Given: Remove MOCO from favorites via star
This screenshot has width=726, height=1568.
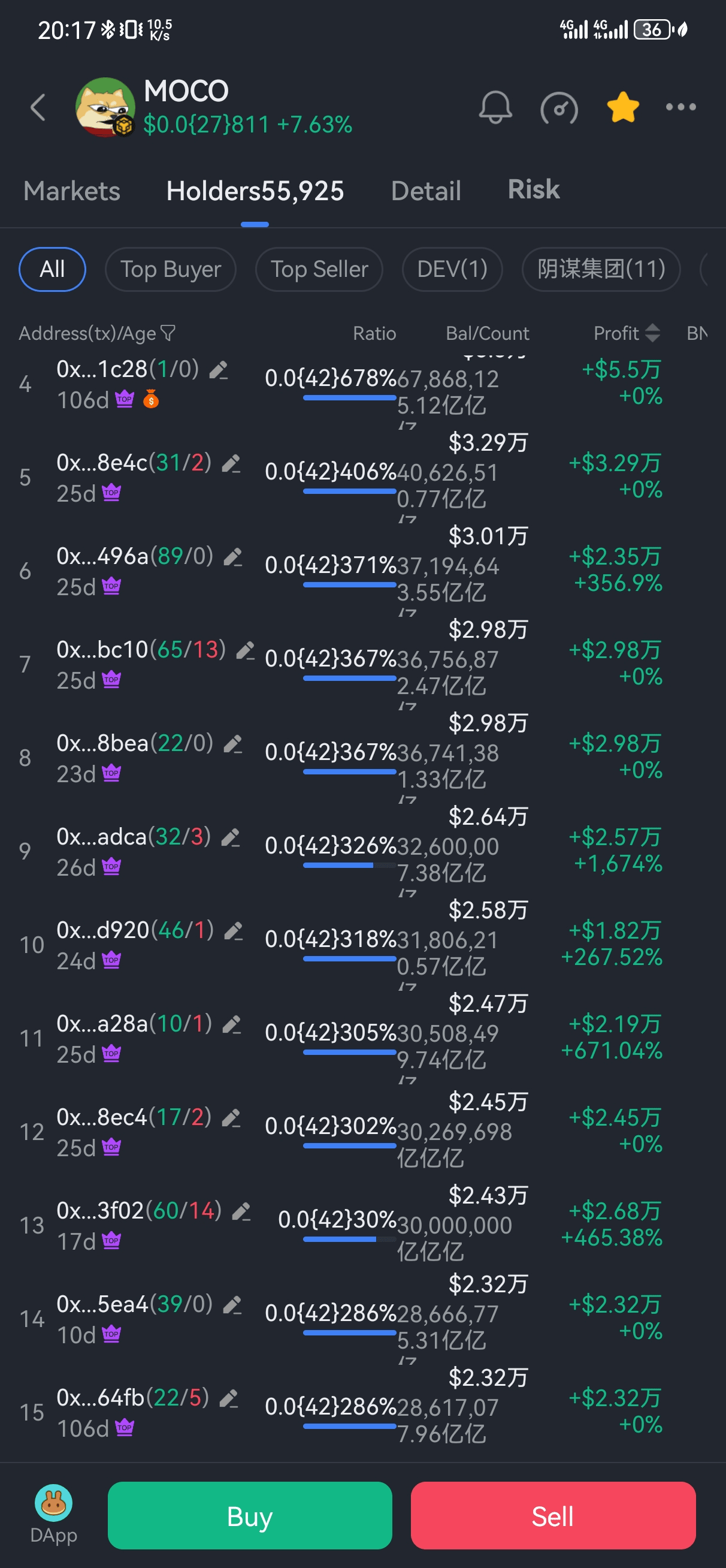Looking at the screenshot, I should [622, 107].
